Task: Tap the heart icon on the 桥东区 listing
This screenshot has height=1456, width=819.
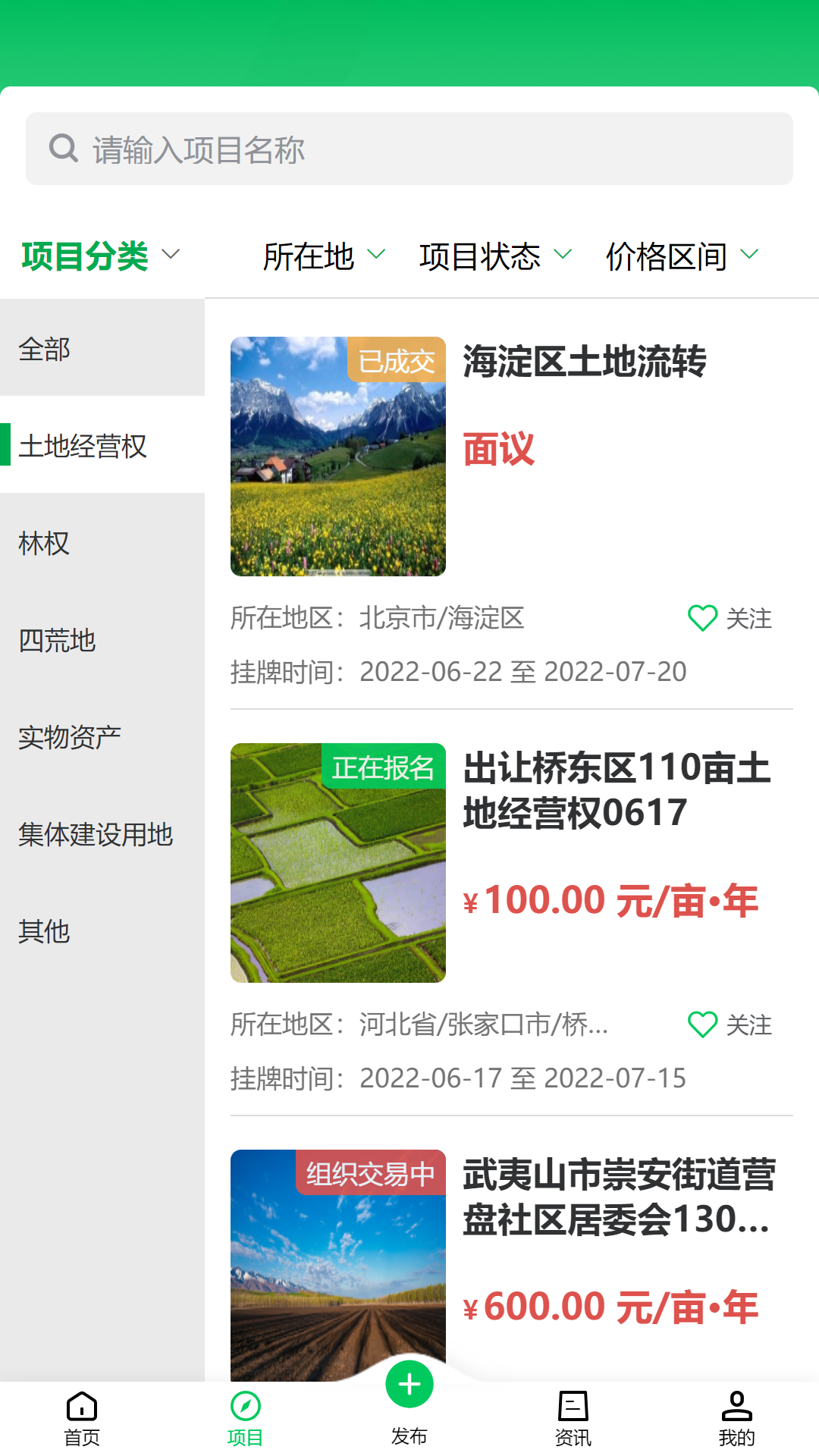Action: [702, 1025]
